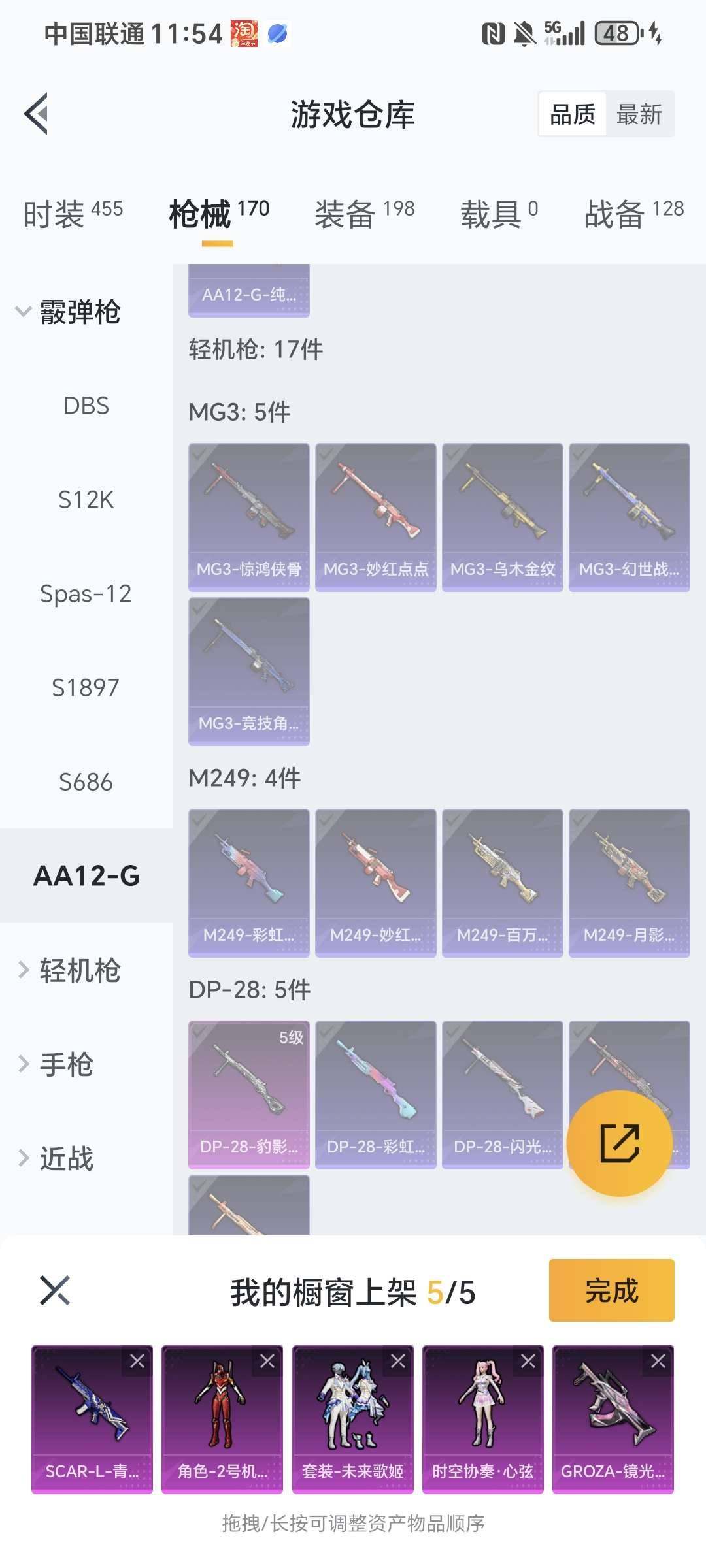Switch to the 战备 tab
Viewport: 706px width, 1568px height.
click(633, 213)
